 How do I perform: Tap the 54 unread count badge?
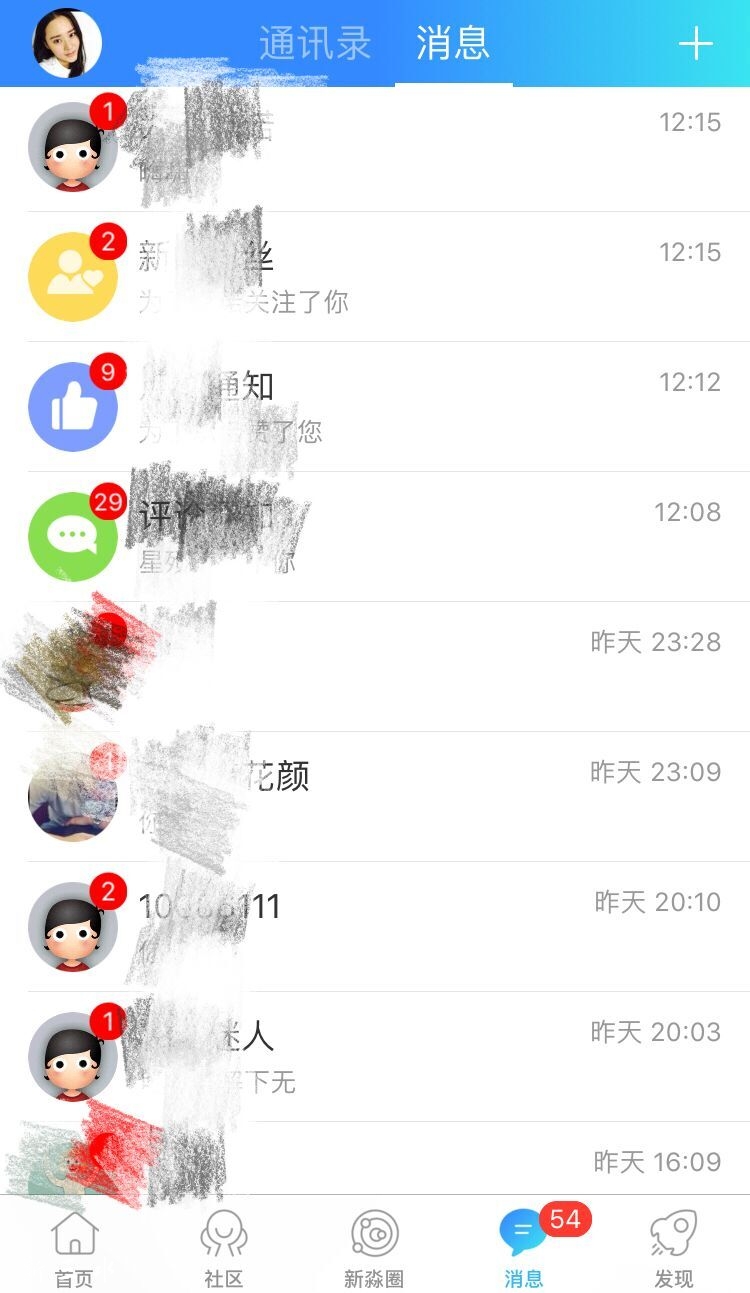[x=567, y=1219]
